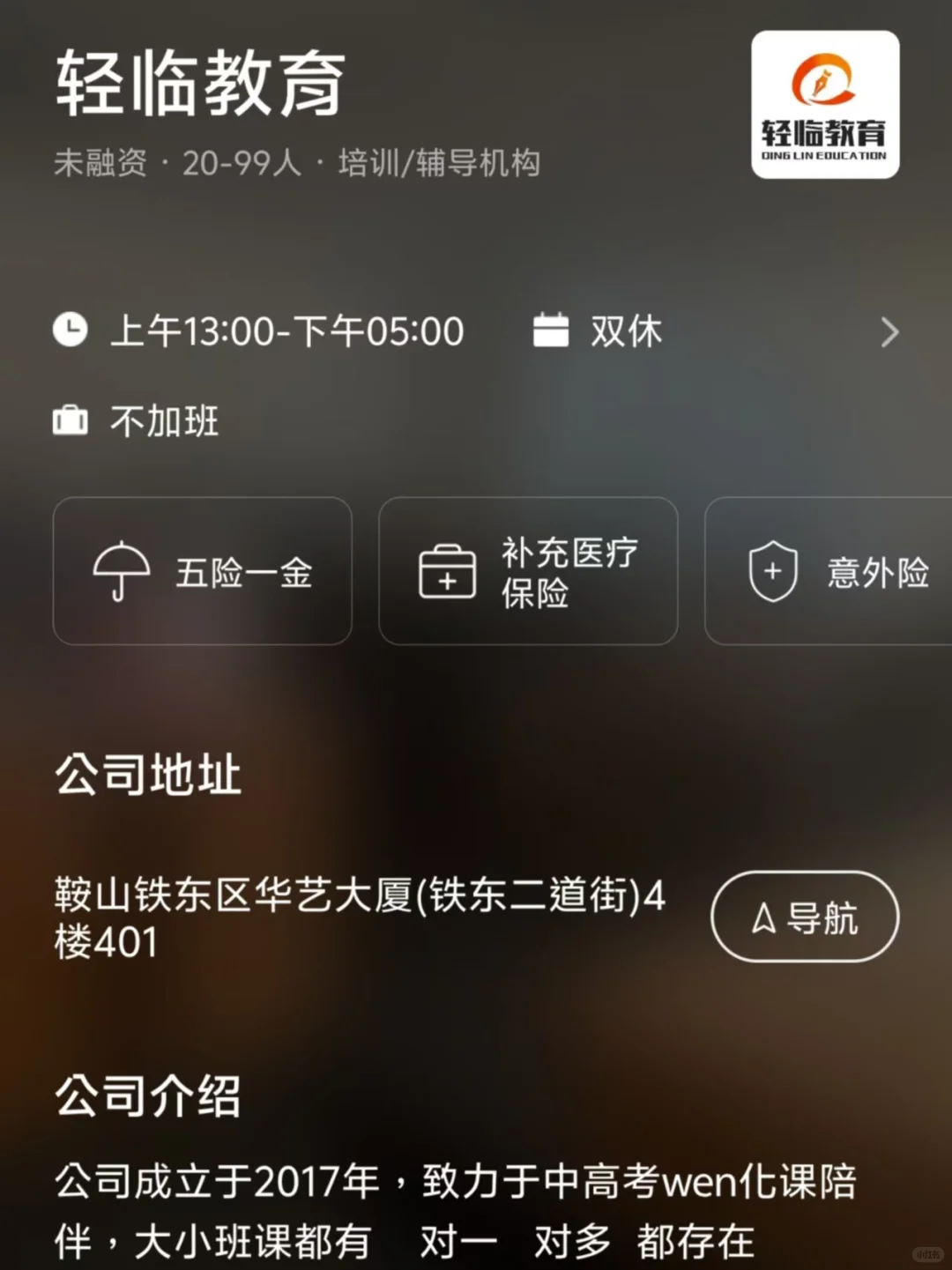Open the 导航 navigation button
The image size is (952, 1270).
tap(805, 917)
